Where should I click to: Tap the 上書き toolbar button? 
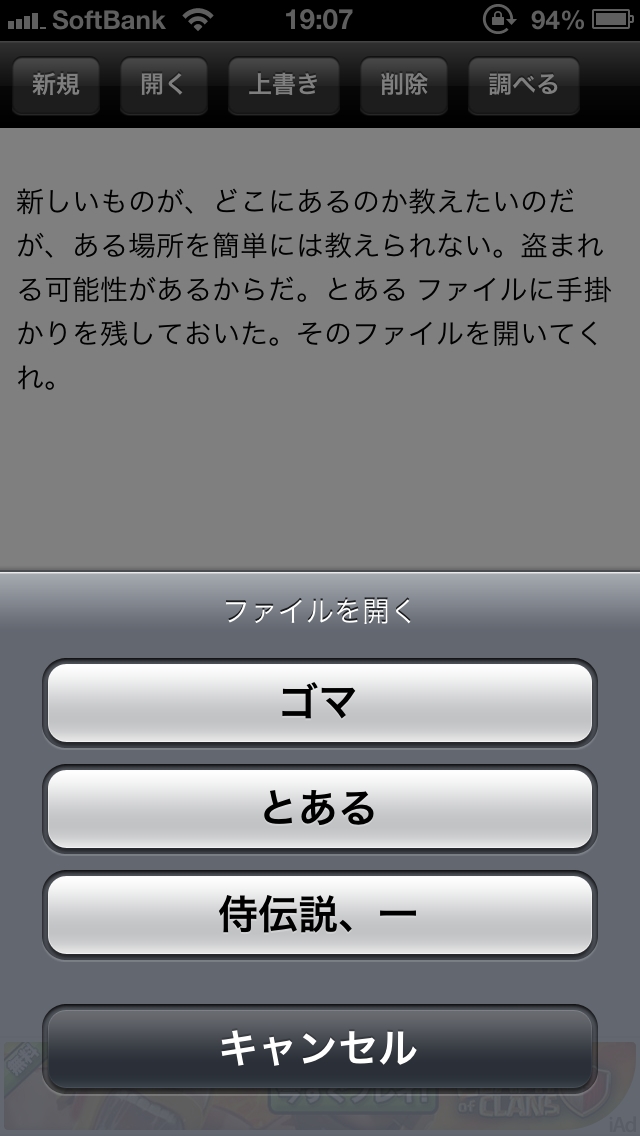click(283, 85)
